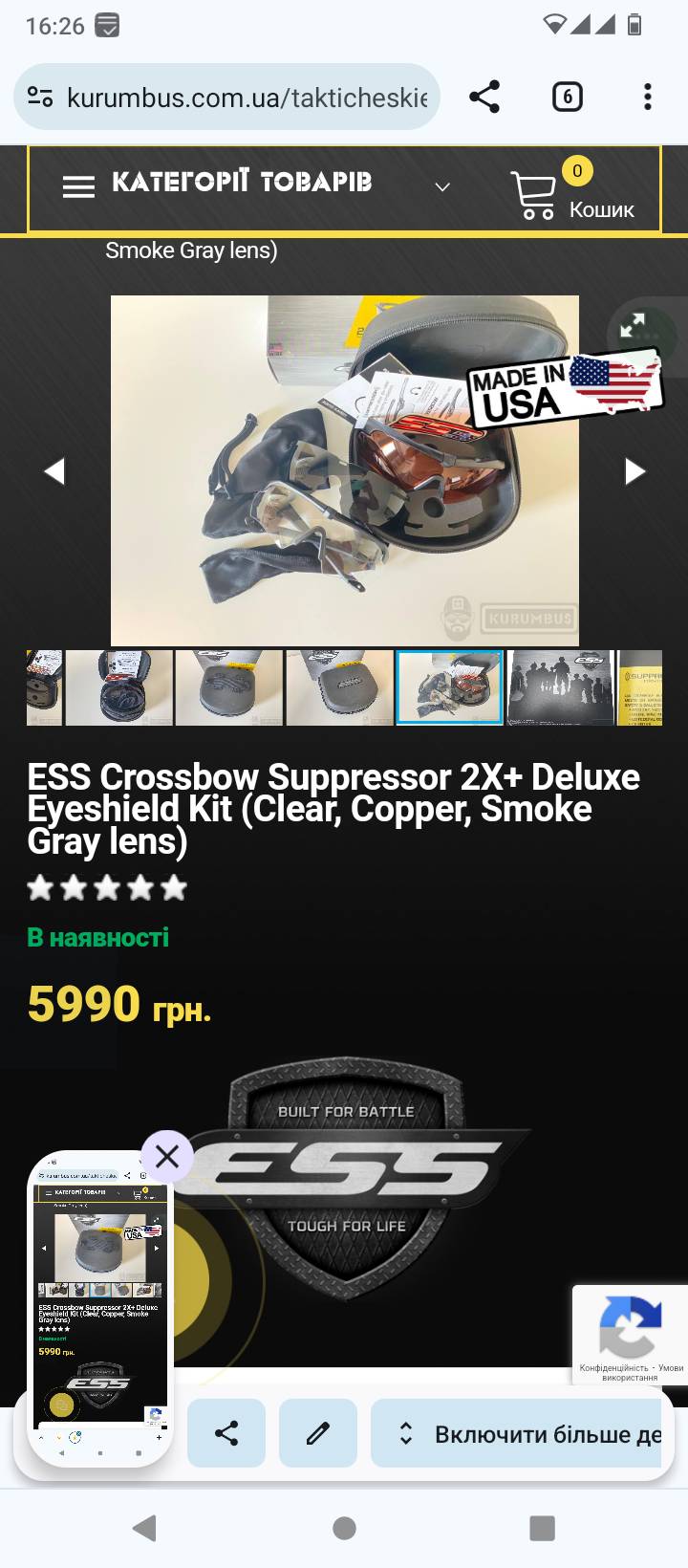The width and height of the screenshot is (688, 1568).
Task: Open the browser overflow menu
Action: 648,97
